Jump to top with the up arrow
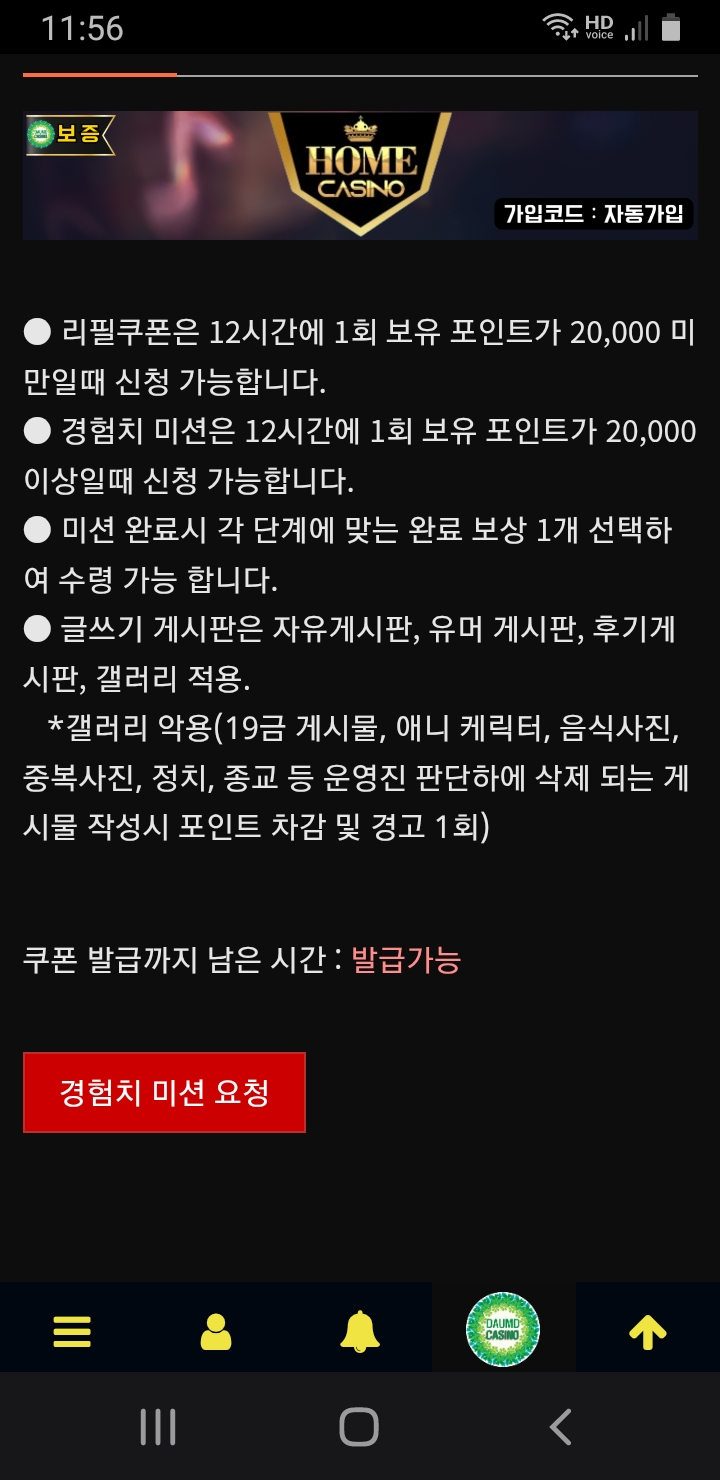Viewport: 720px width, 1480px height. [x=648, y=1331]
